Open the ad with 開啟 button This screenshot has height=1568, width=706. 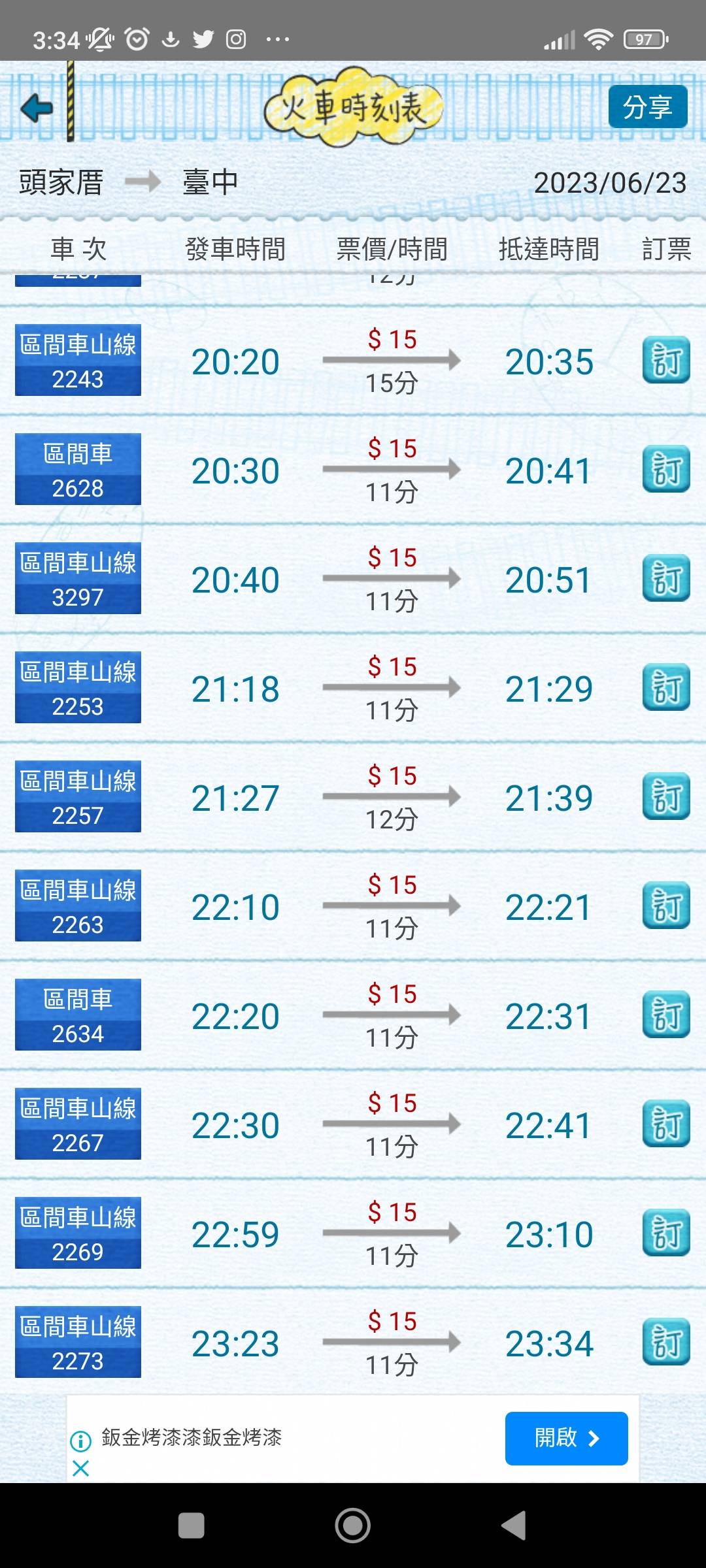(566, 1438)
